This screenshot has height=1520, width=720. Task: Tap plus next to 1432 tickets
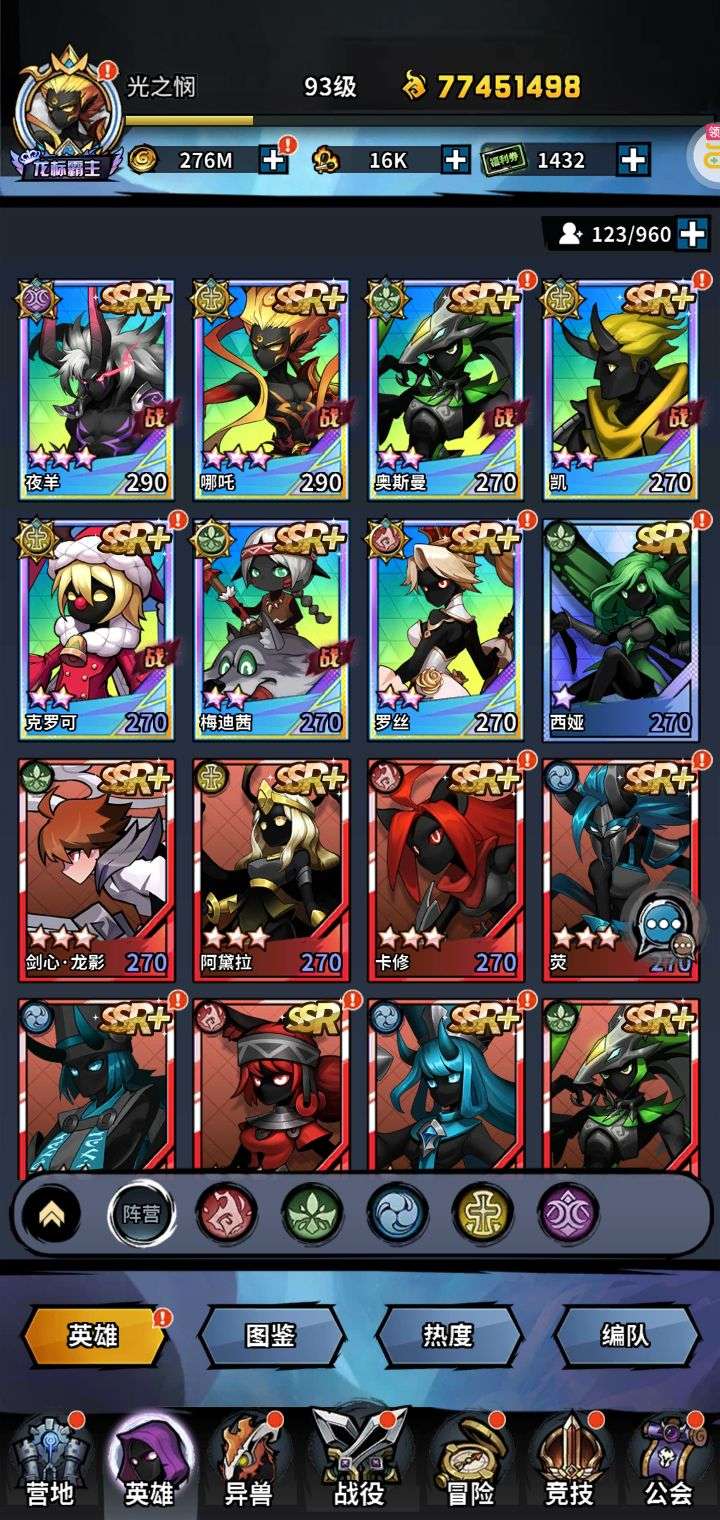(632, 159)
